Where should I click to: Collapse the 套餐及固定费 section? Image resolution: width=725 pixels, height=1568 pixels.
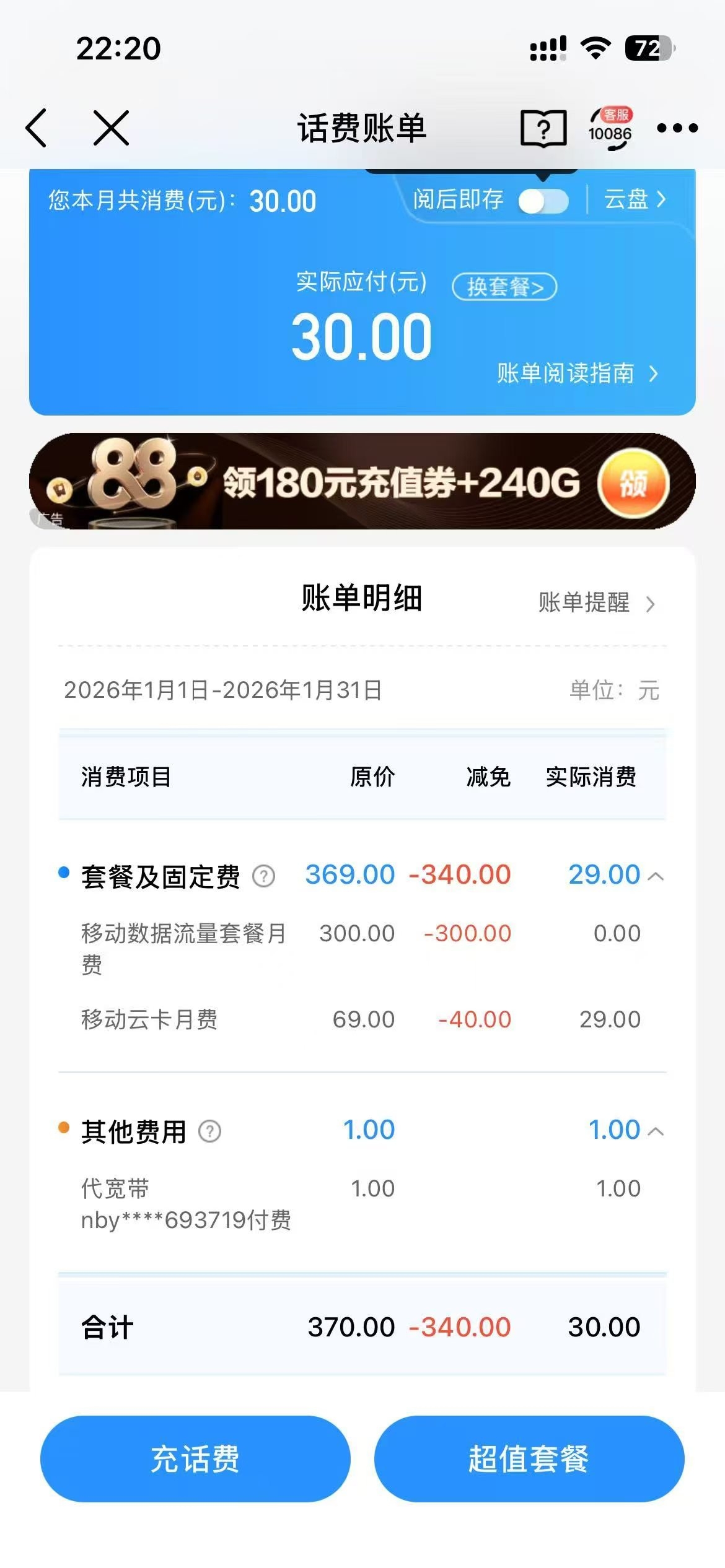pyautogui.click(x=656, y=876)
